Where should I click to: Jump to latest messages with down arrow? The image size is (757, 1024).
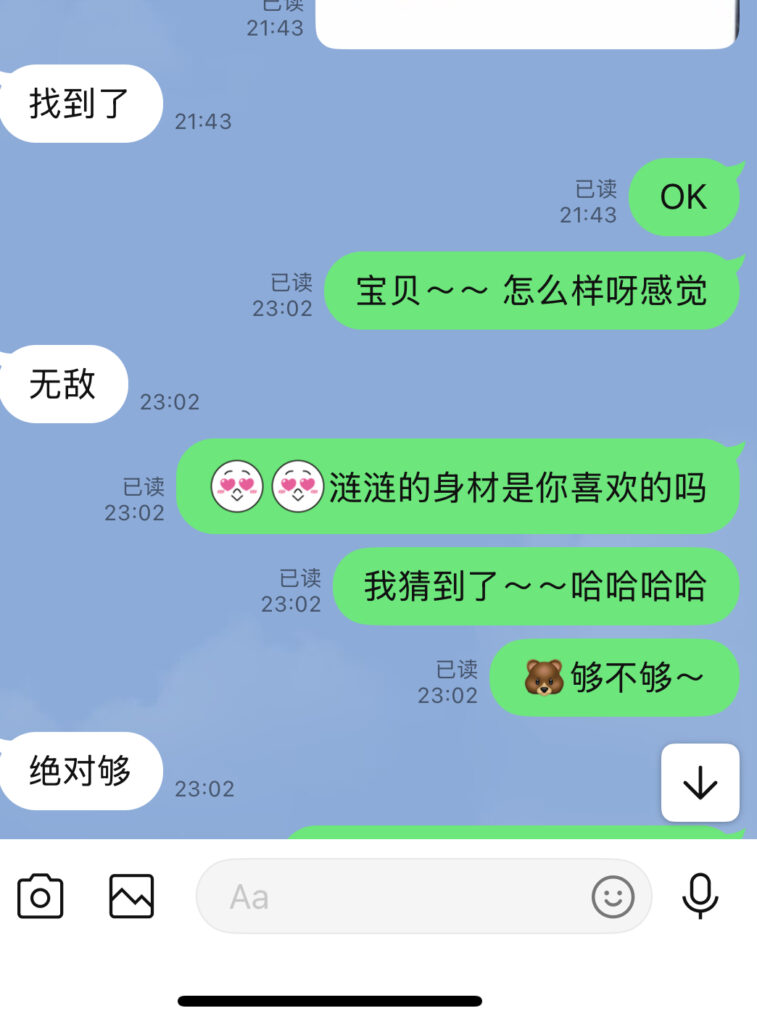(x=700, y=783)
